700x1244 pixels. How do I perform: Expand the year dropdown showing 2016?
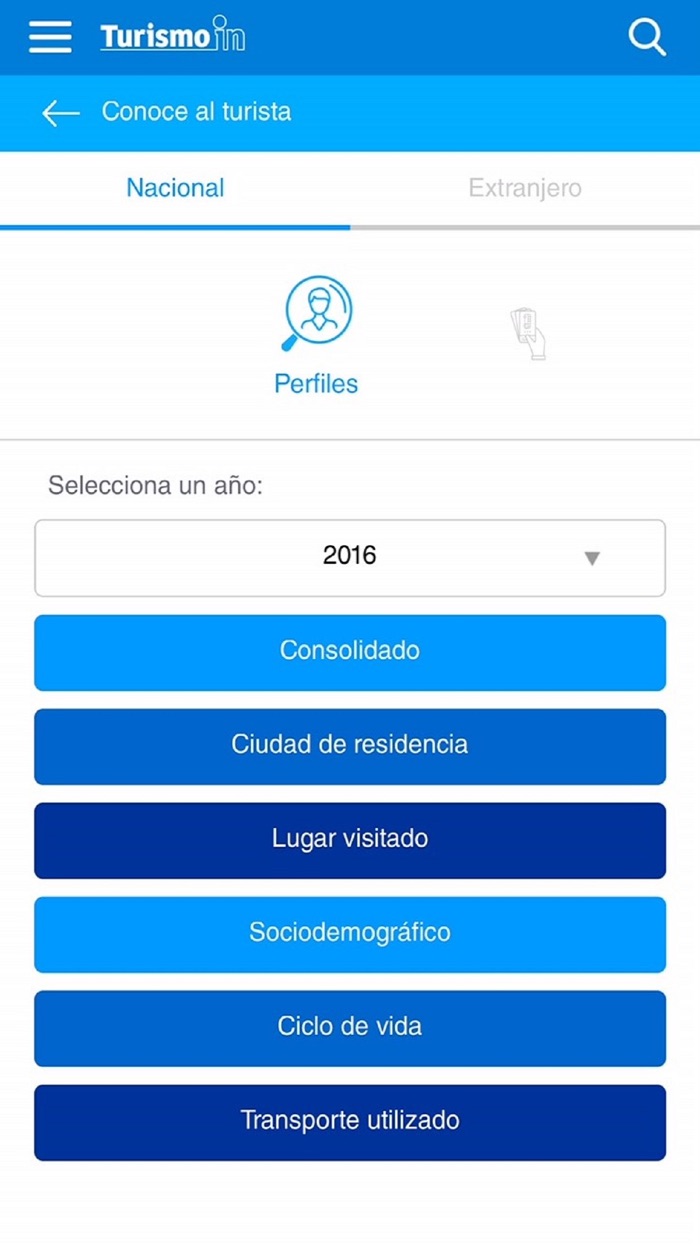click(350, 557)
